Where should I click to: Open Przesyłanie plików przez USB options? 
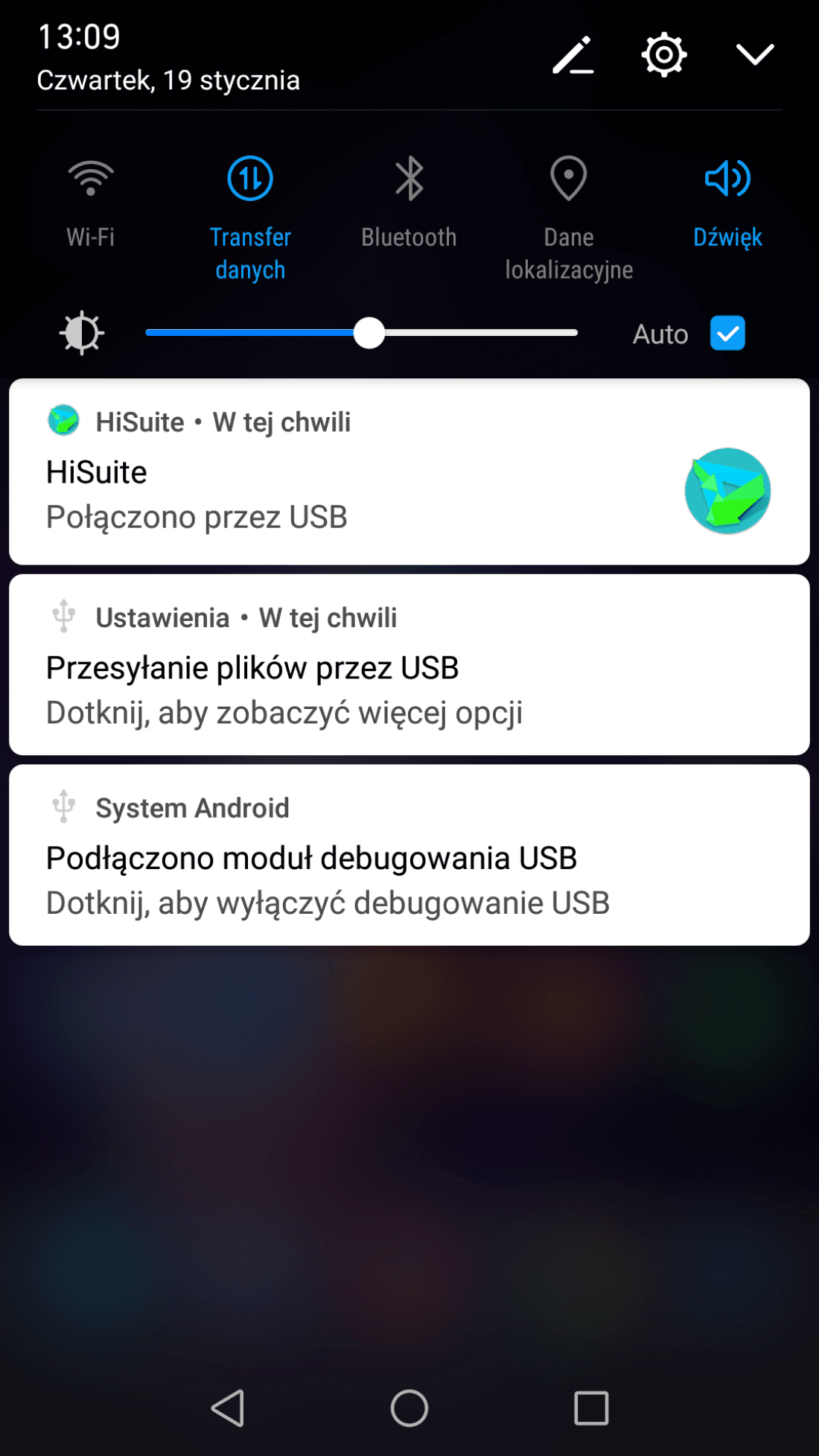[409, 664]
